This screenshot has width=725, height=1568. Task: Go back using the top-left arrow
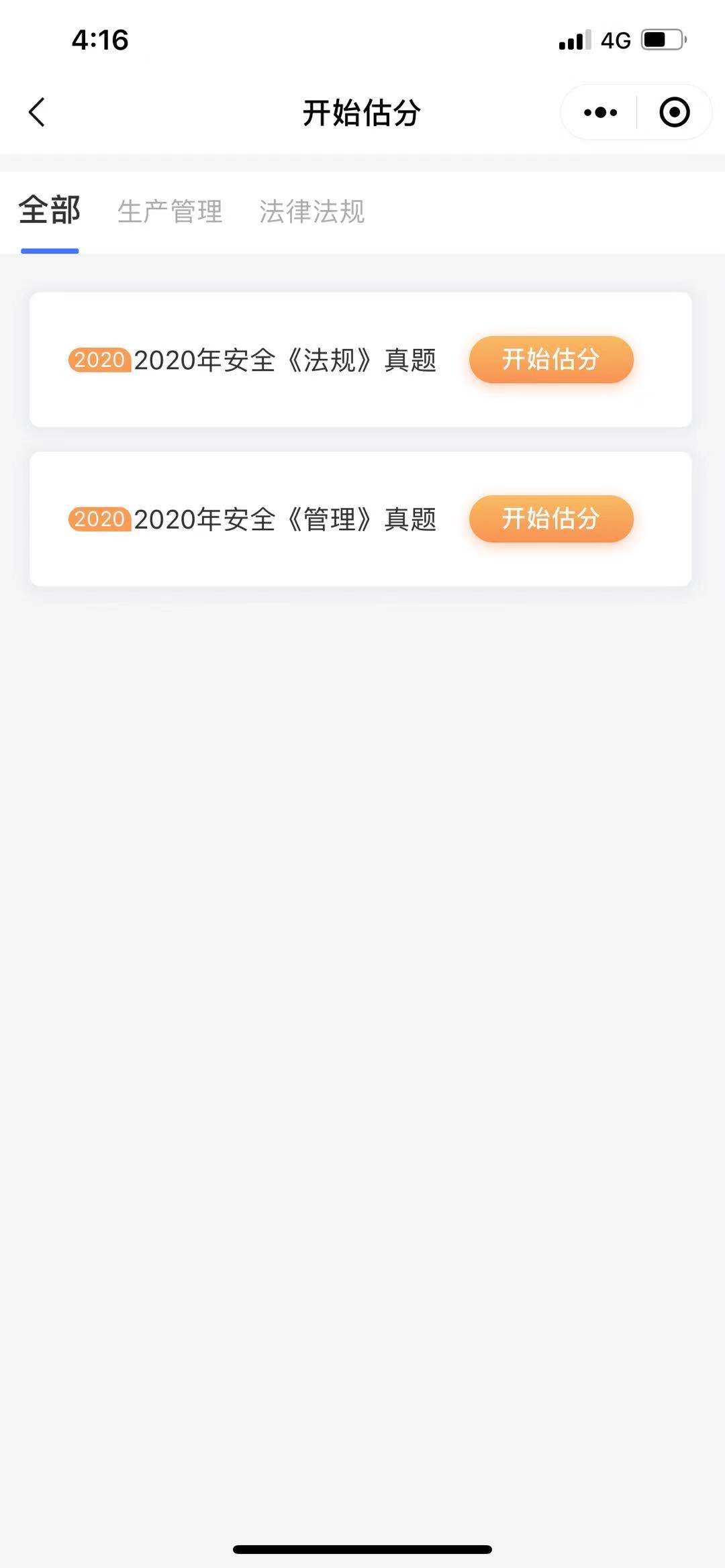coord(37,112)
